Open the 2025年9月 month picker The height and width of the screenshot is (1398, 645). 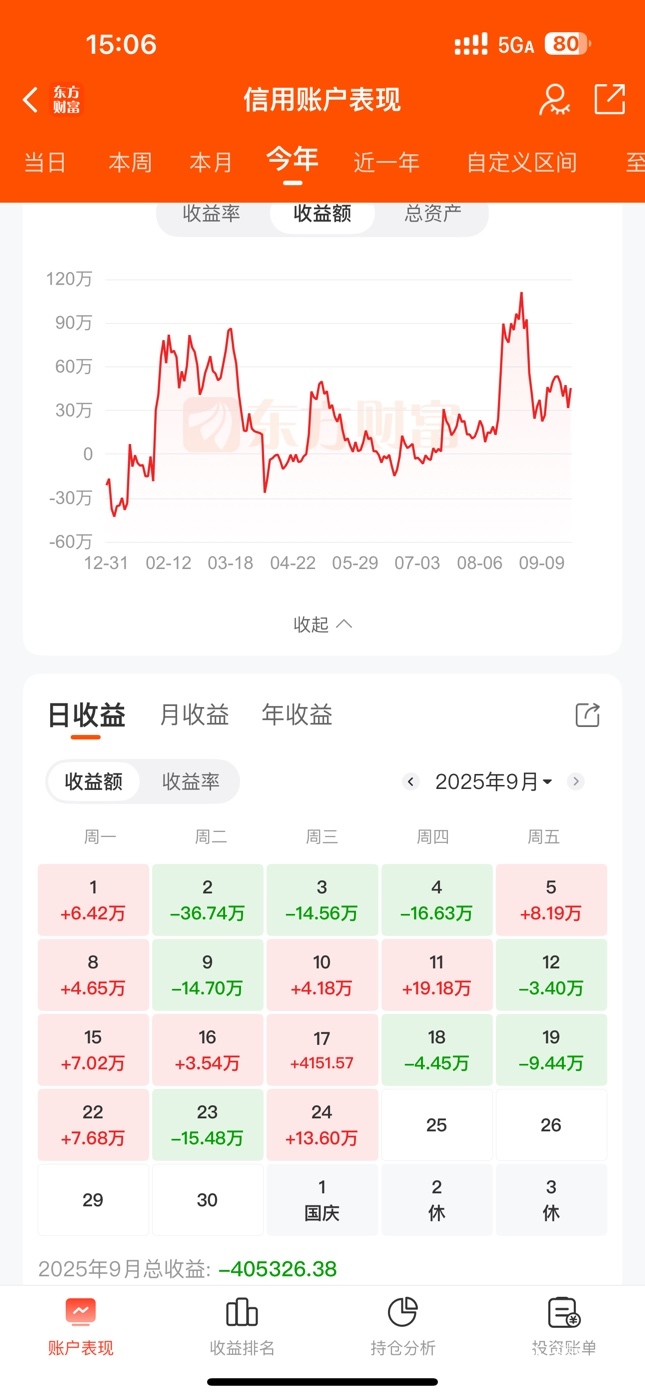tap(493, 782)
